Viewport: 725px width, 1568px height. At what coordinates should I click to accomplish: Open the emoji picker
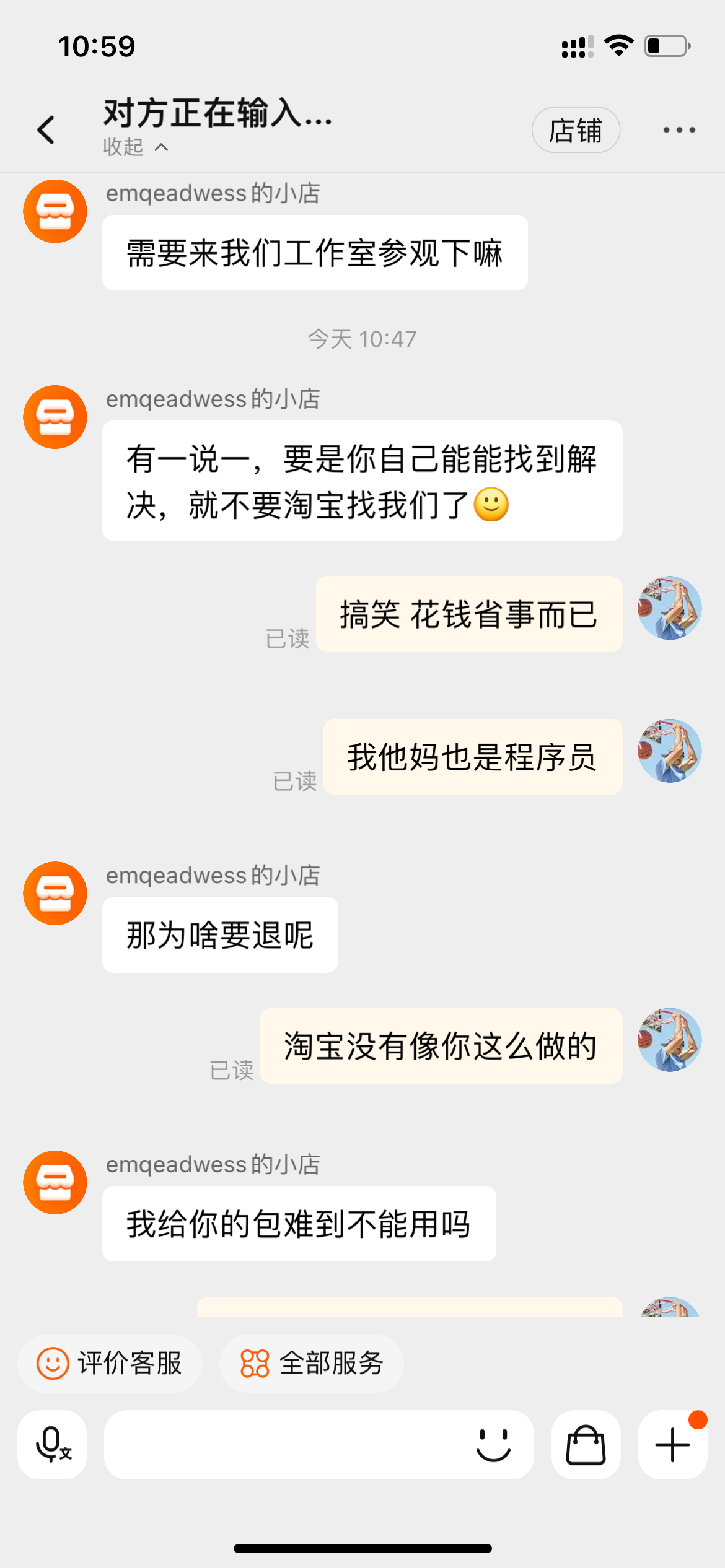coord(493,1445)
